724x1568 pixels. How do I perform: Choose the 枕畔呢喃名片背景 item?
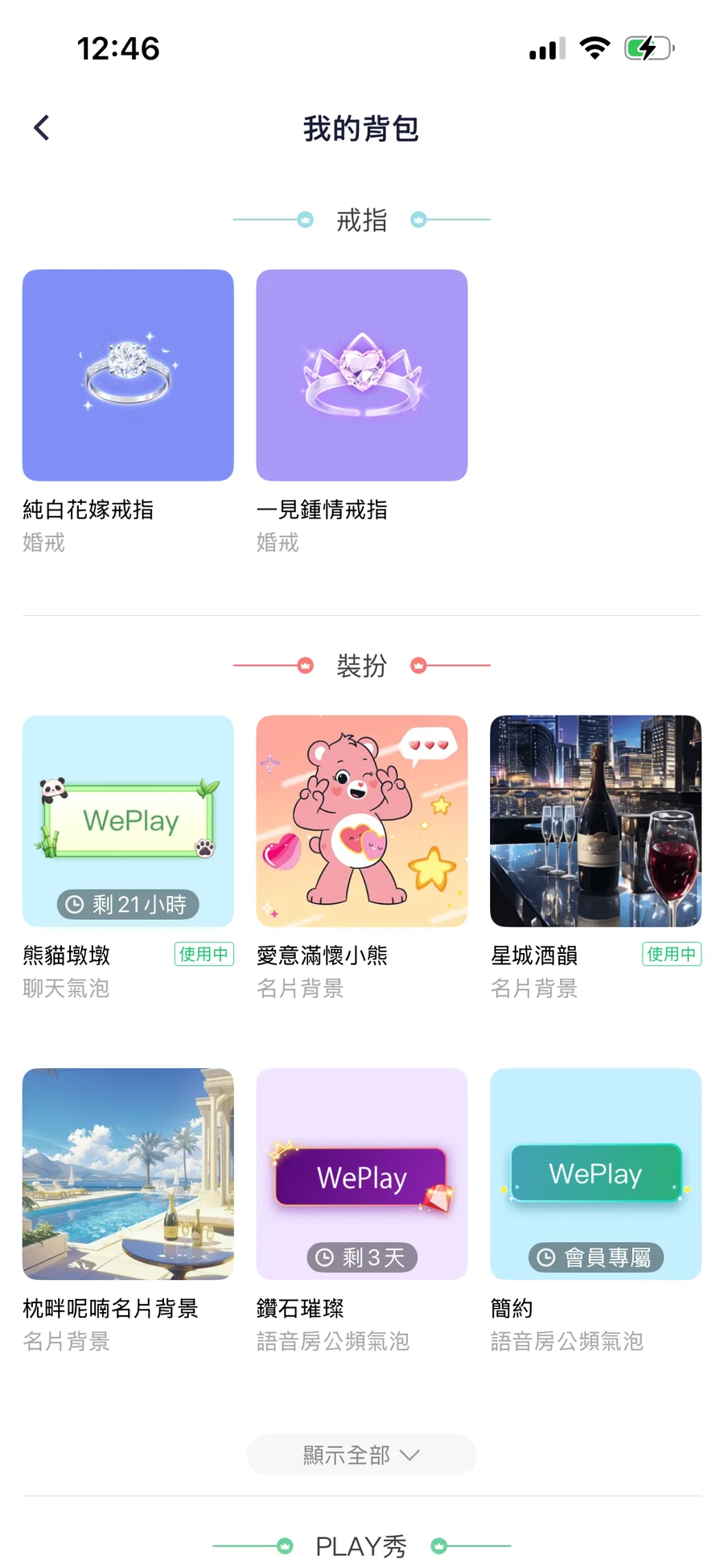point(128,1174)
